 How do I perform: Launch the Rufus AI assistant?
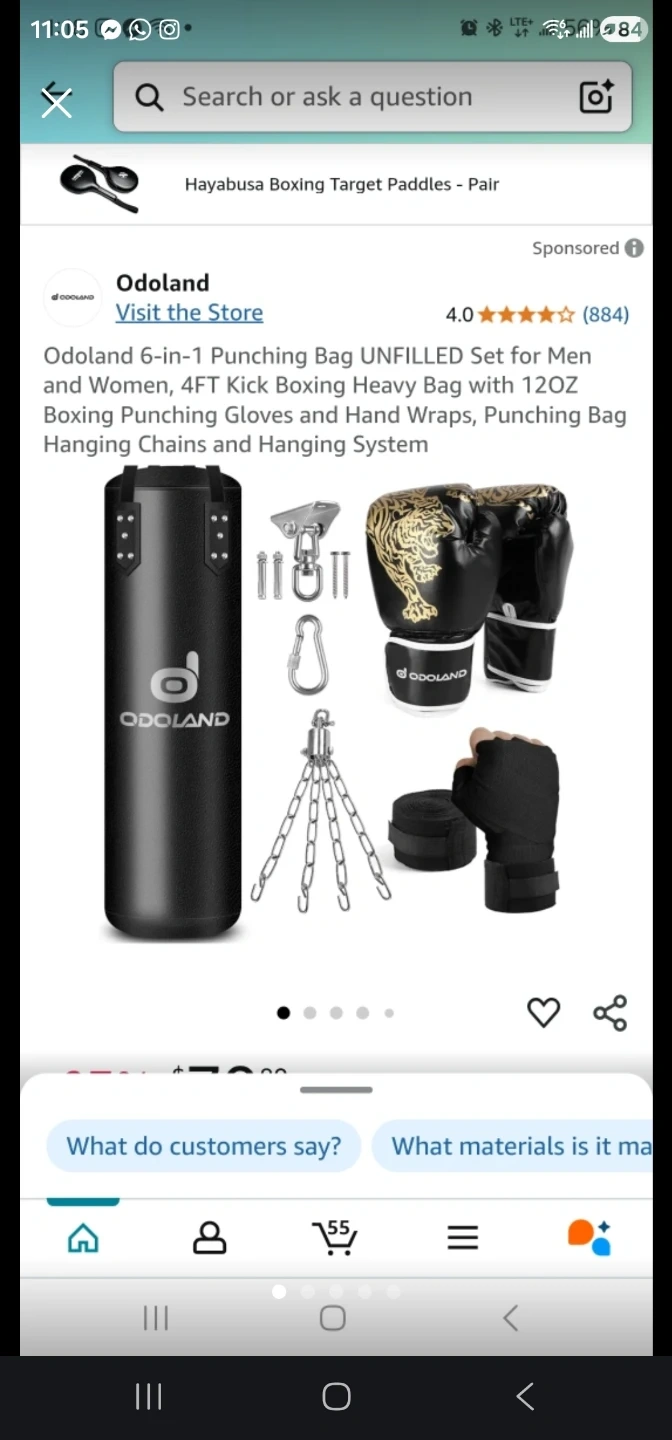click(x=589, y=1238)
